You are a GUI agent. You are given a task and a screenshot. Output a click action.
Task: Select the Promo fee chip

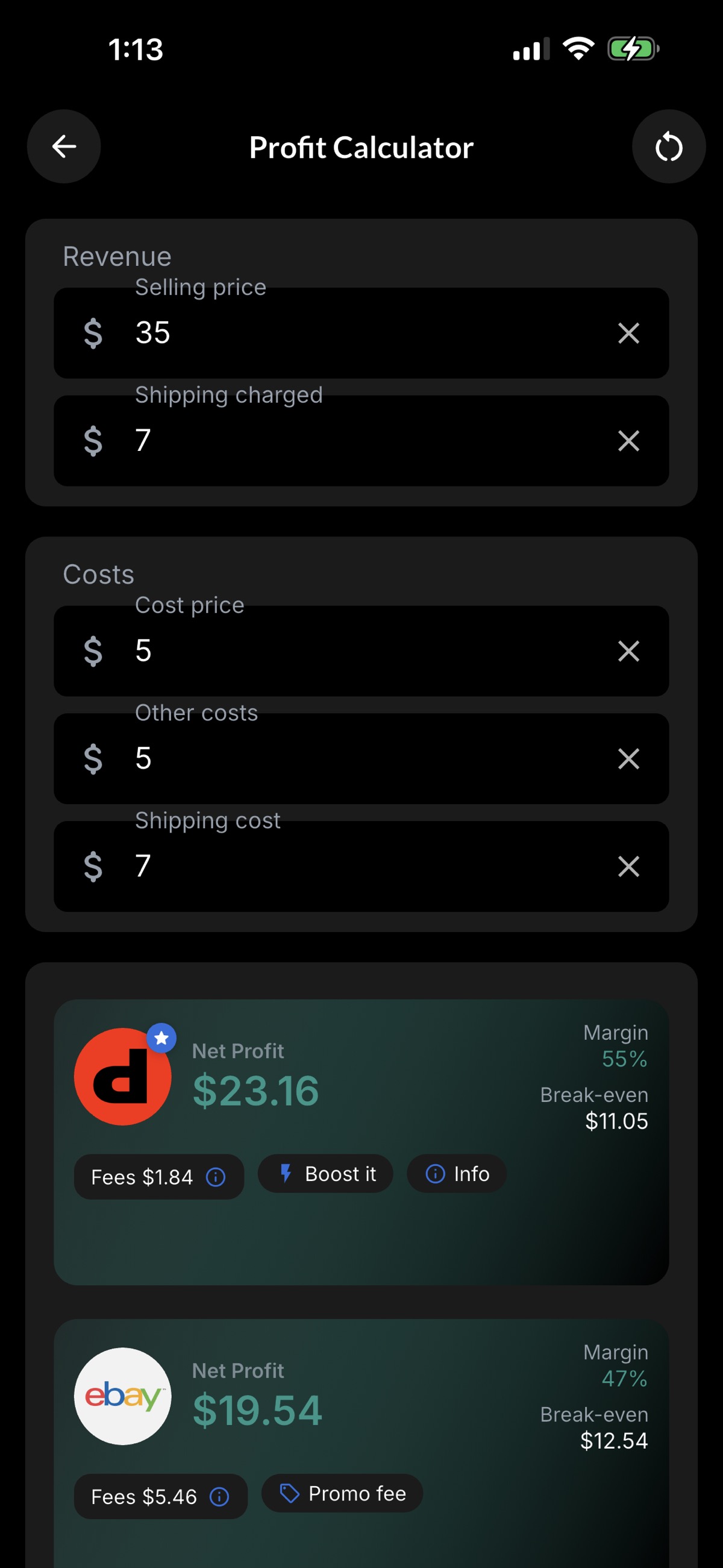342,1493
